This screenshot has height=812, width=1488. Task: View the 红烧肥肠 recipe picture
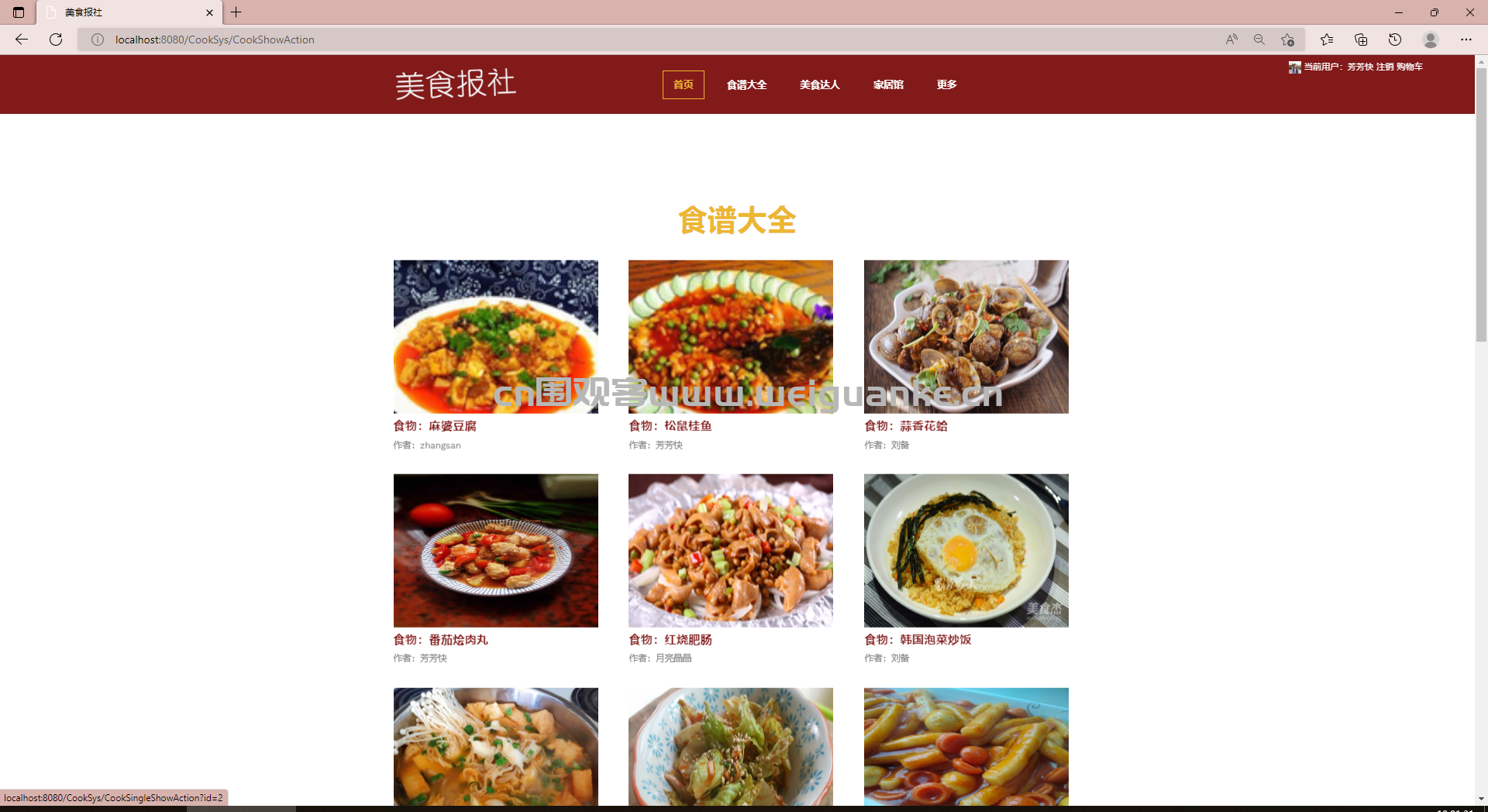pos(730,550)
